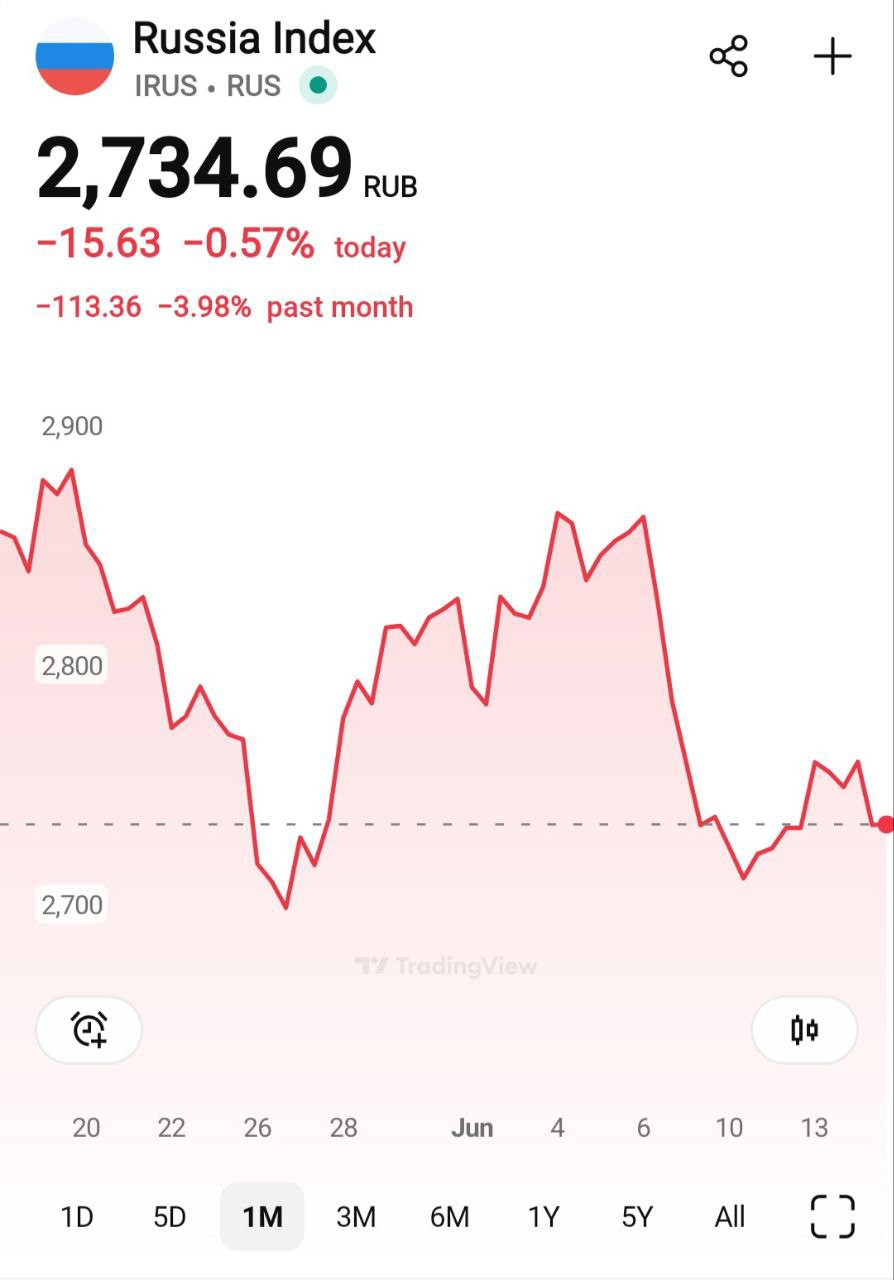Share the Russia Index chart

tap(729, 56)
